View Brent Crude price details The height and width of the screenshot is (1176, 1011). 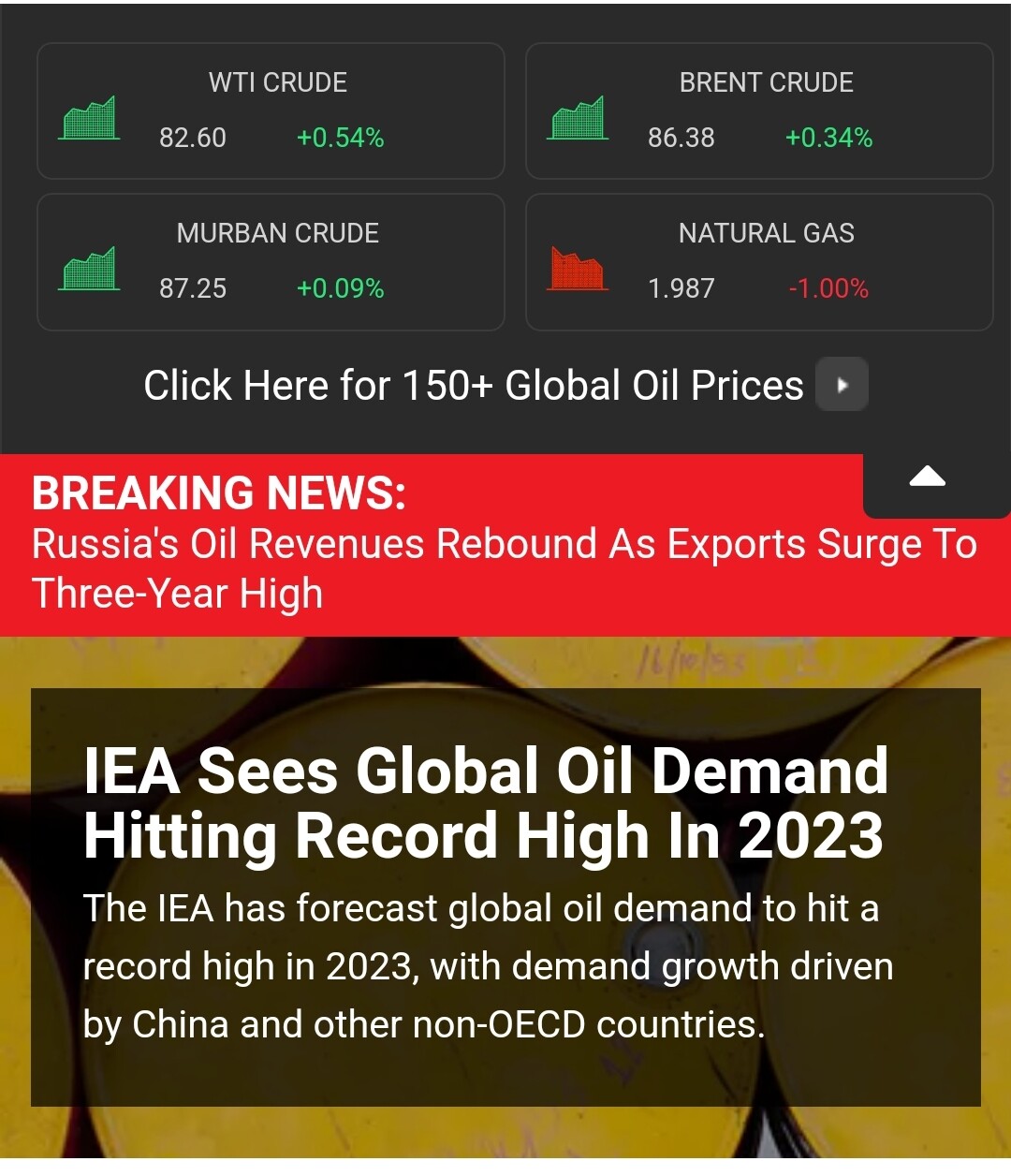[x=759, y=111]
